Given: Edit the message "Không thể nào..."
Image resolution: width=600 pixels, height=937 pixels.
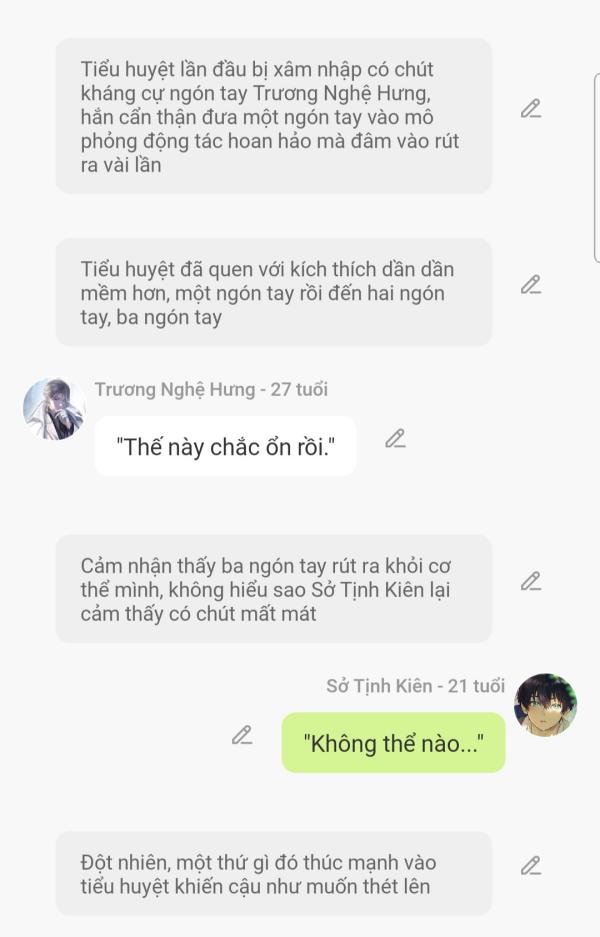Looking at the screenshot, I should pos(242,735).
